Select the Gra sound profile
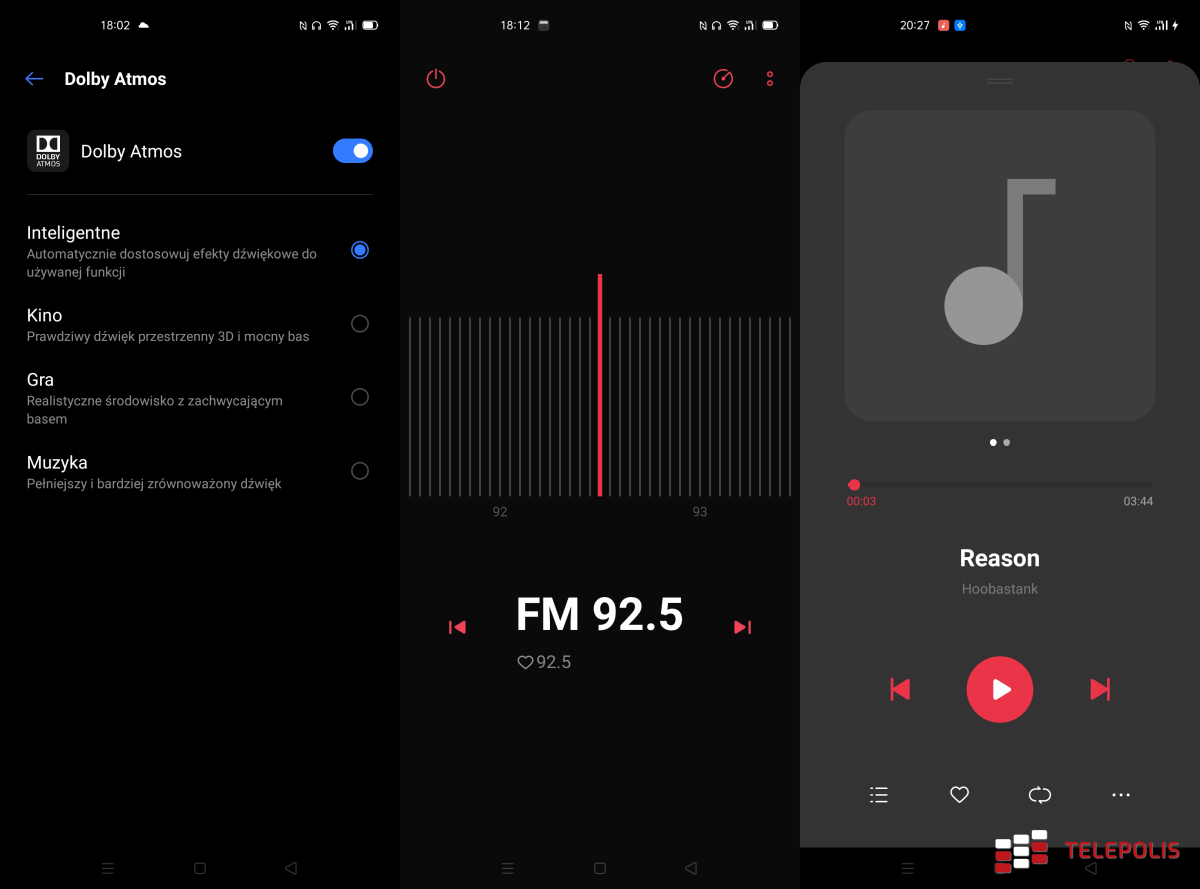 click(360, 397)
